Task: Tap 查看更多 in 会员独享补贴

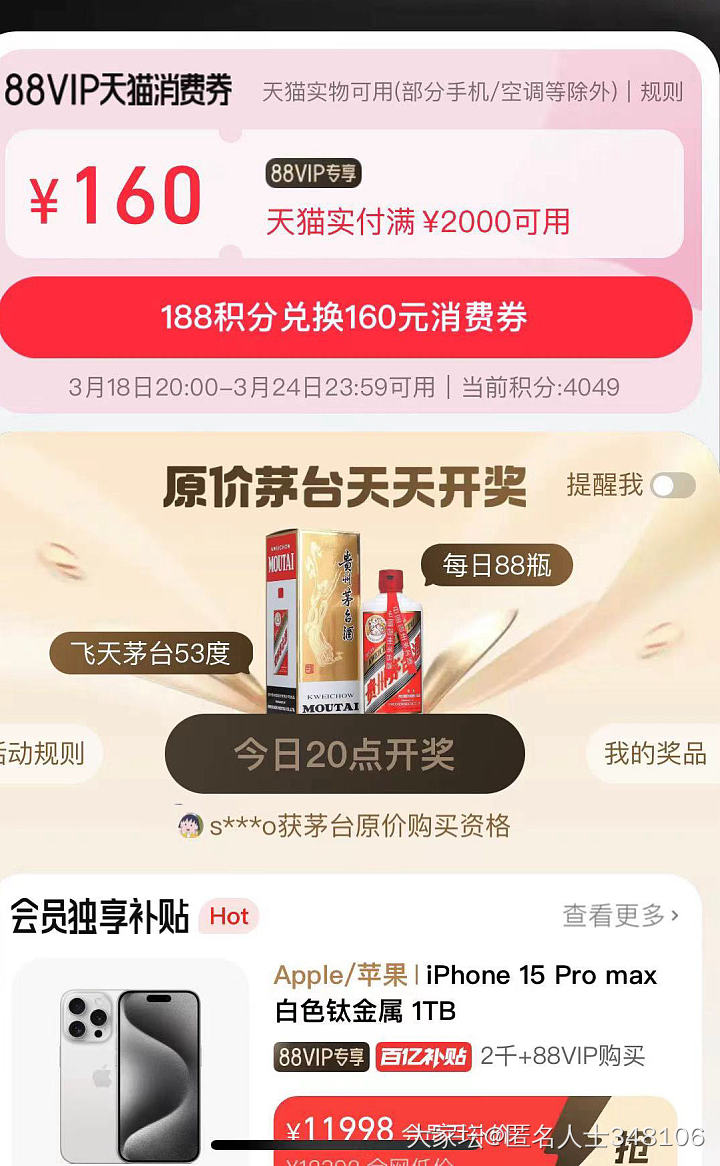Action: click(620, 915)
